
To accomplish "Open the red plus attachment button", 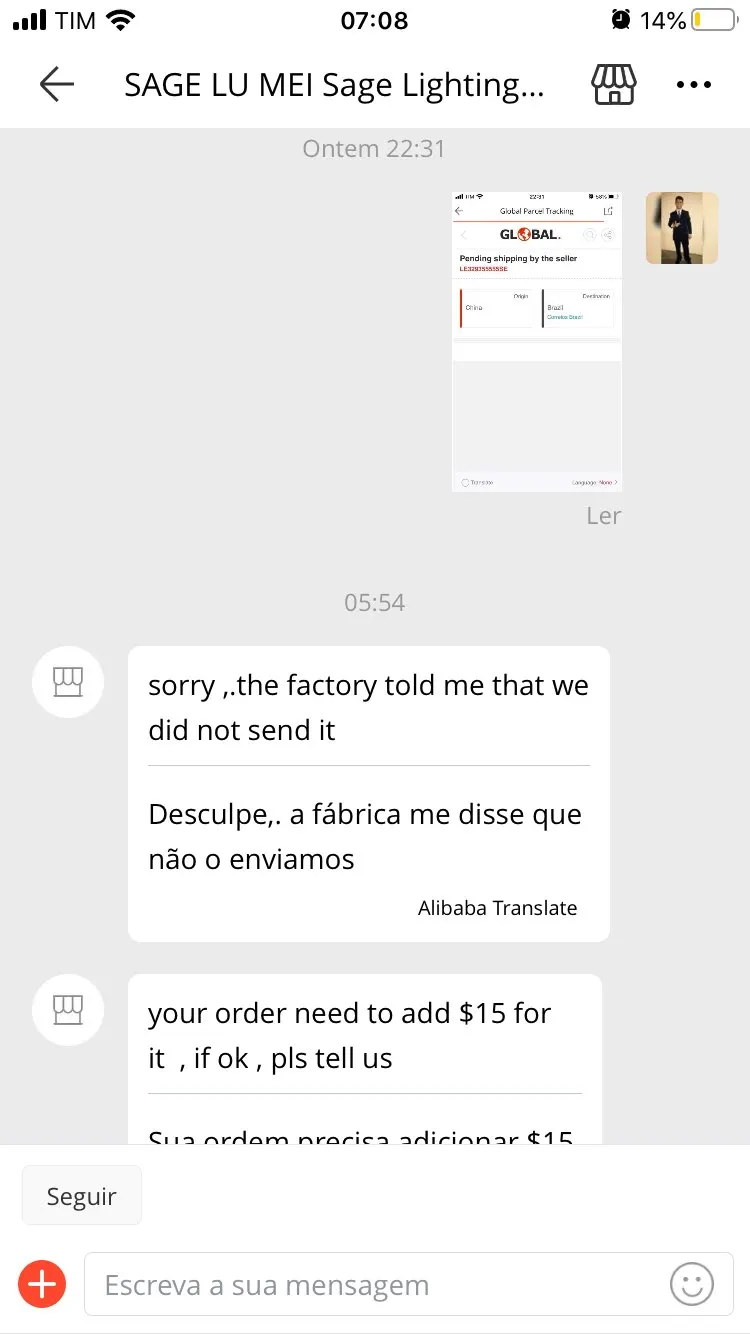I will [x=42, y=1284].
